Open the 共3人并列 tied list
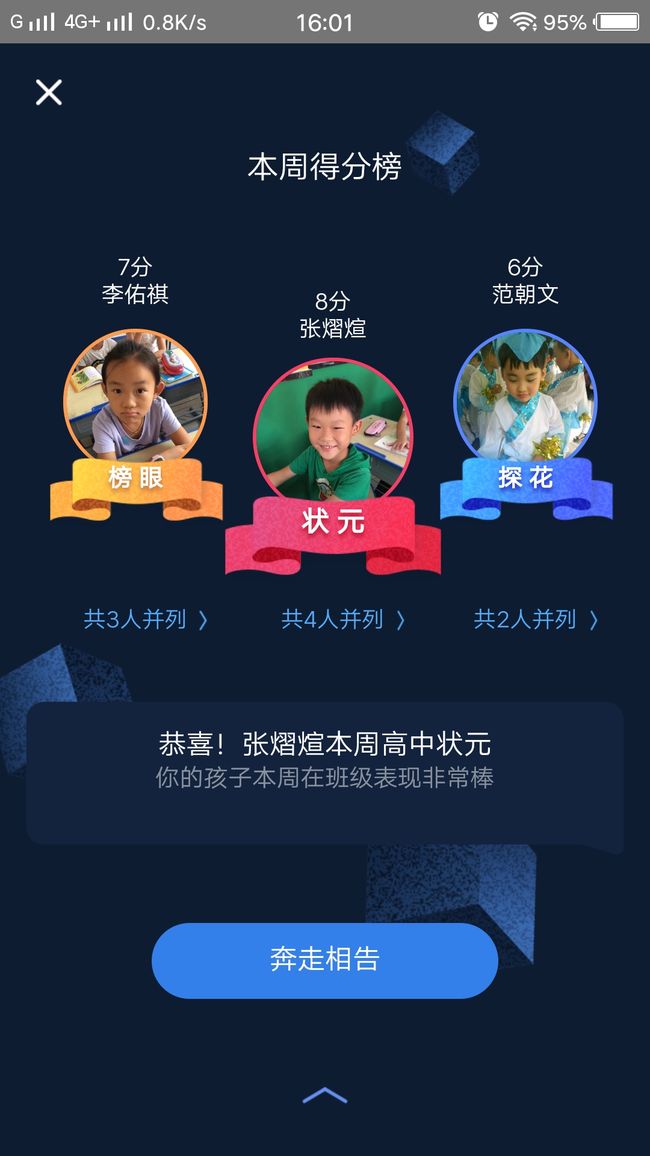 pos(146,619)
